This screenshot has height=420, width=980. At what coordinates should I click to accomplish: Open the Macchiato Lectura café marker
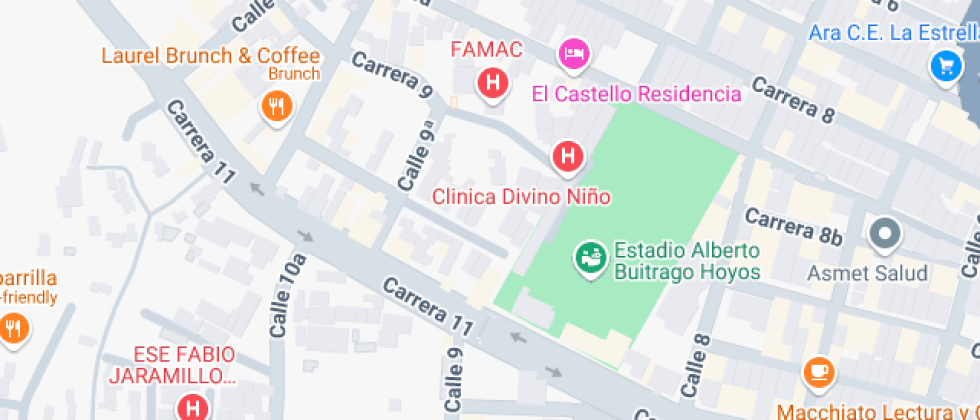818,372
